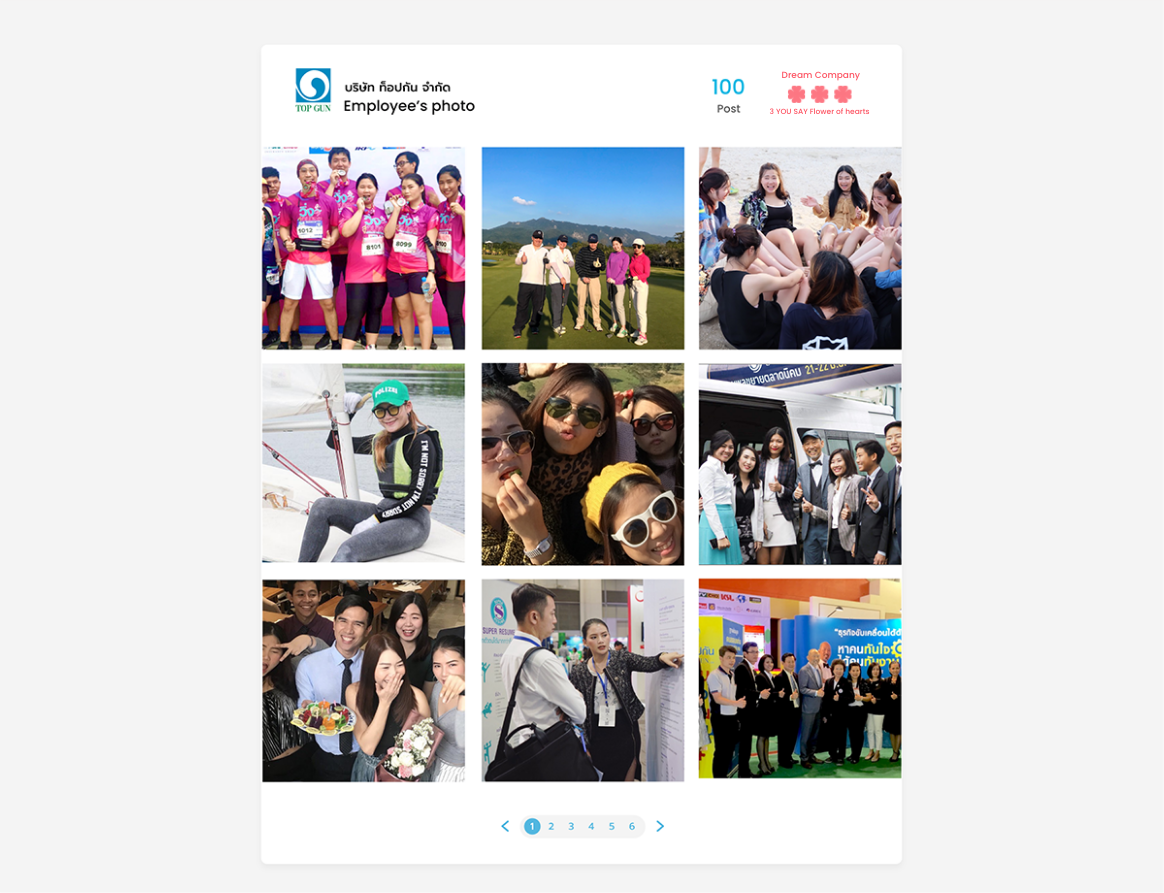Go to the previous photo page
The height and width of the screenshot is (893, 1164).
click(505, 826)
